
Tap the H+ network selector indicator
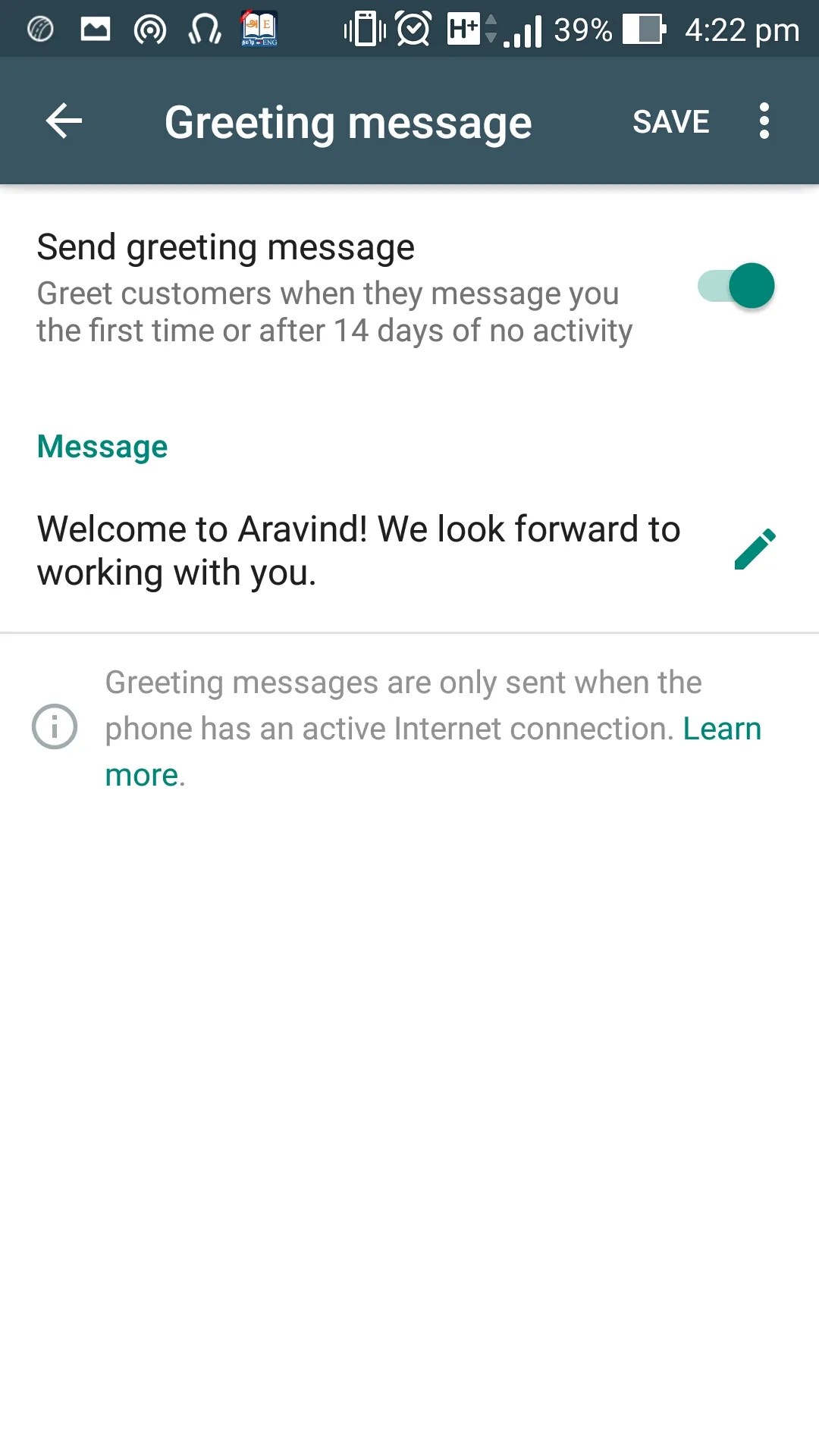pos(466,29)
